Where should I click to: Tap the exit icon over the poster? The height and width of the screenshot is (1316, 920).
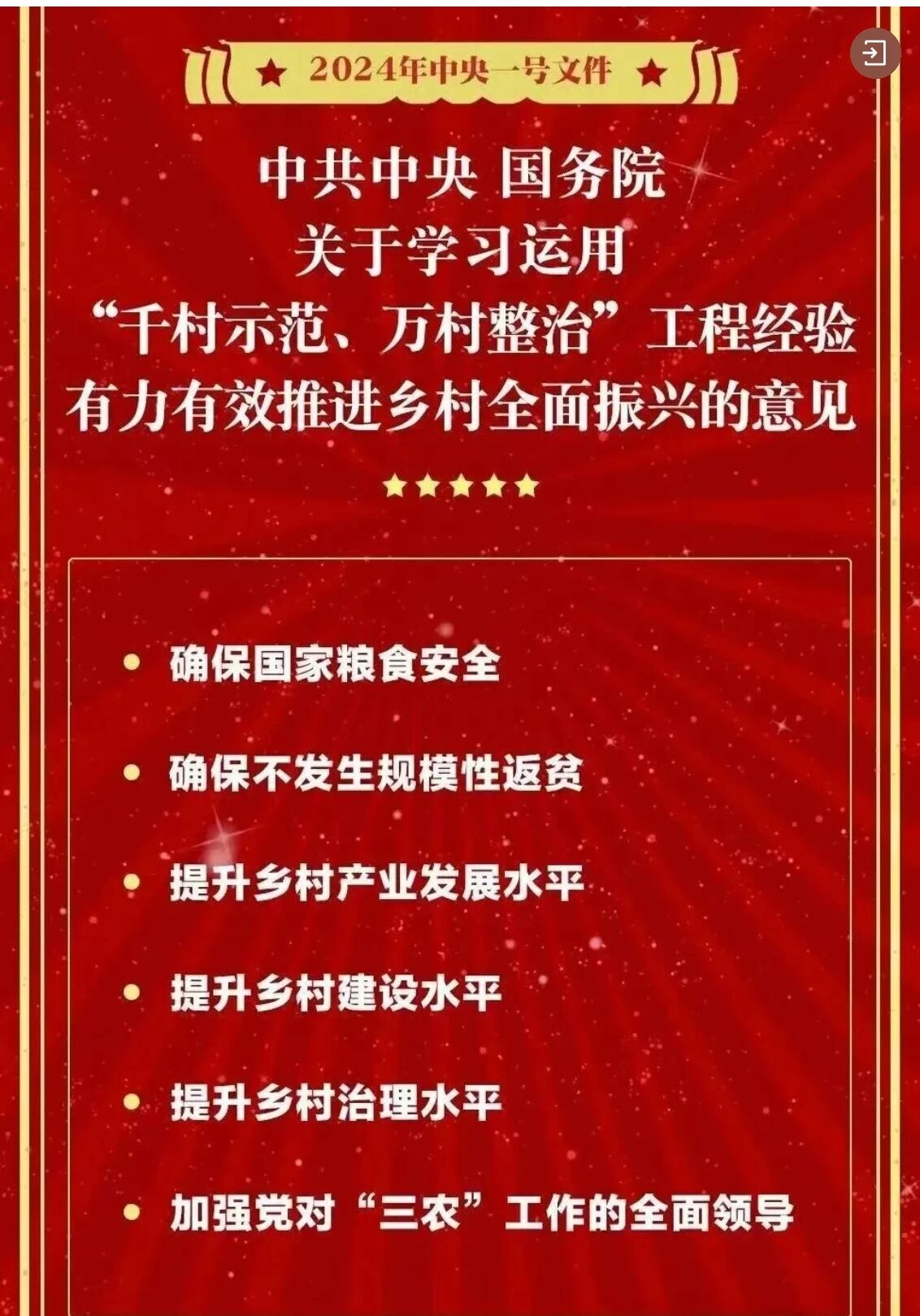(x=874, y=54)
